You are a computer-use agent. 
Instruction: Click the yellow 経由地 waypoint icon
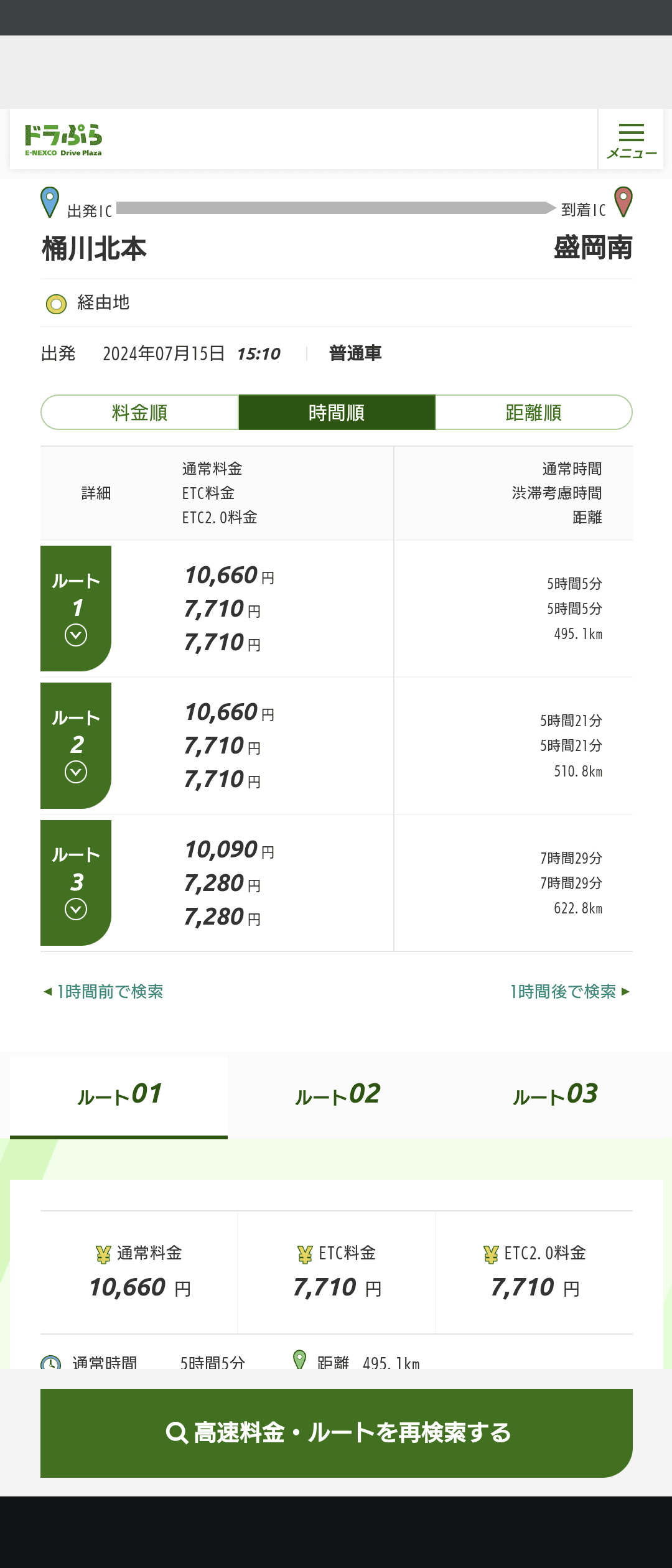click(x=55, y=304)
